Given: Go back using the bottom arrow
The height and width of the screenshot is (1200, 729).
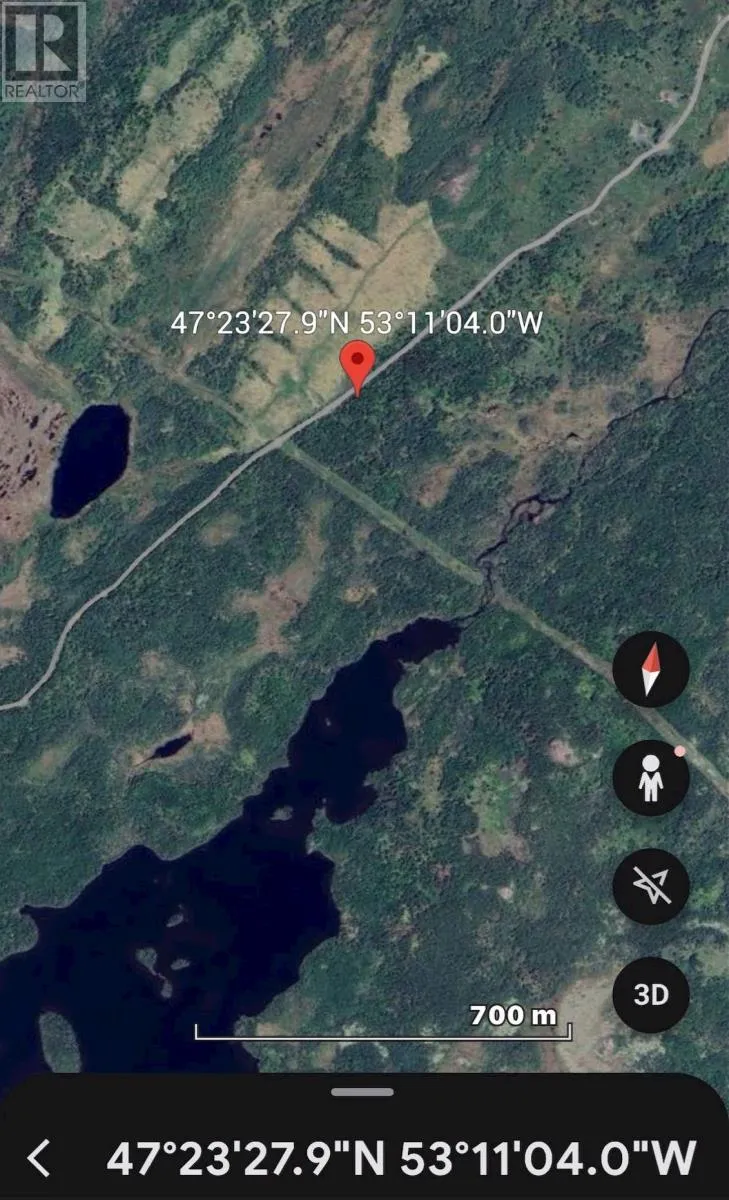Looking at the screenshot, I should coord(38,1158).
